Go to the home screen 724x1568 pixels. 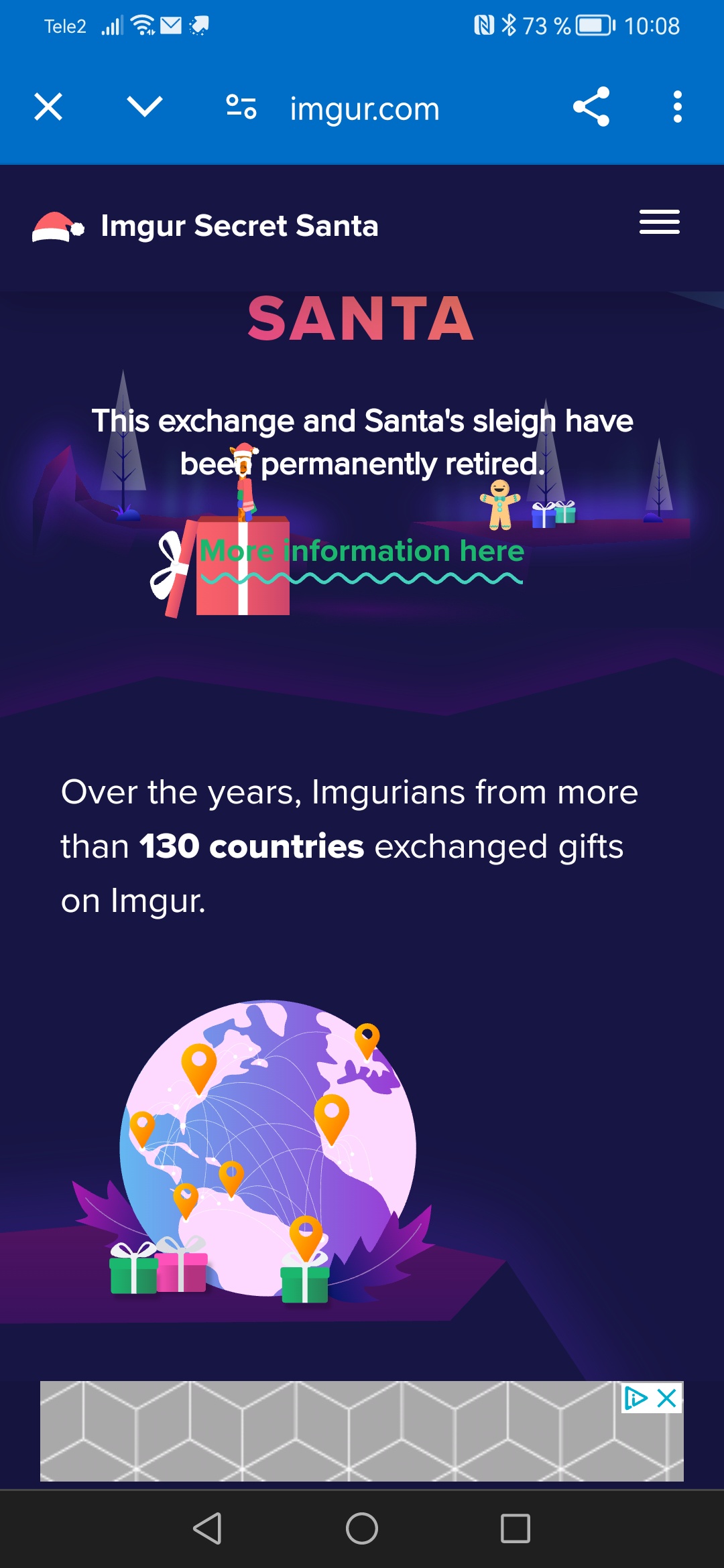tap(362, 1528)
